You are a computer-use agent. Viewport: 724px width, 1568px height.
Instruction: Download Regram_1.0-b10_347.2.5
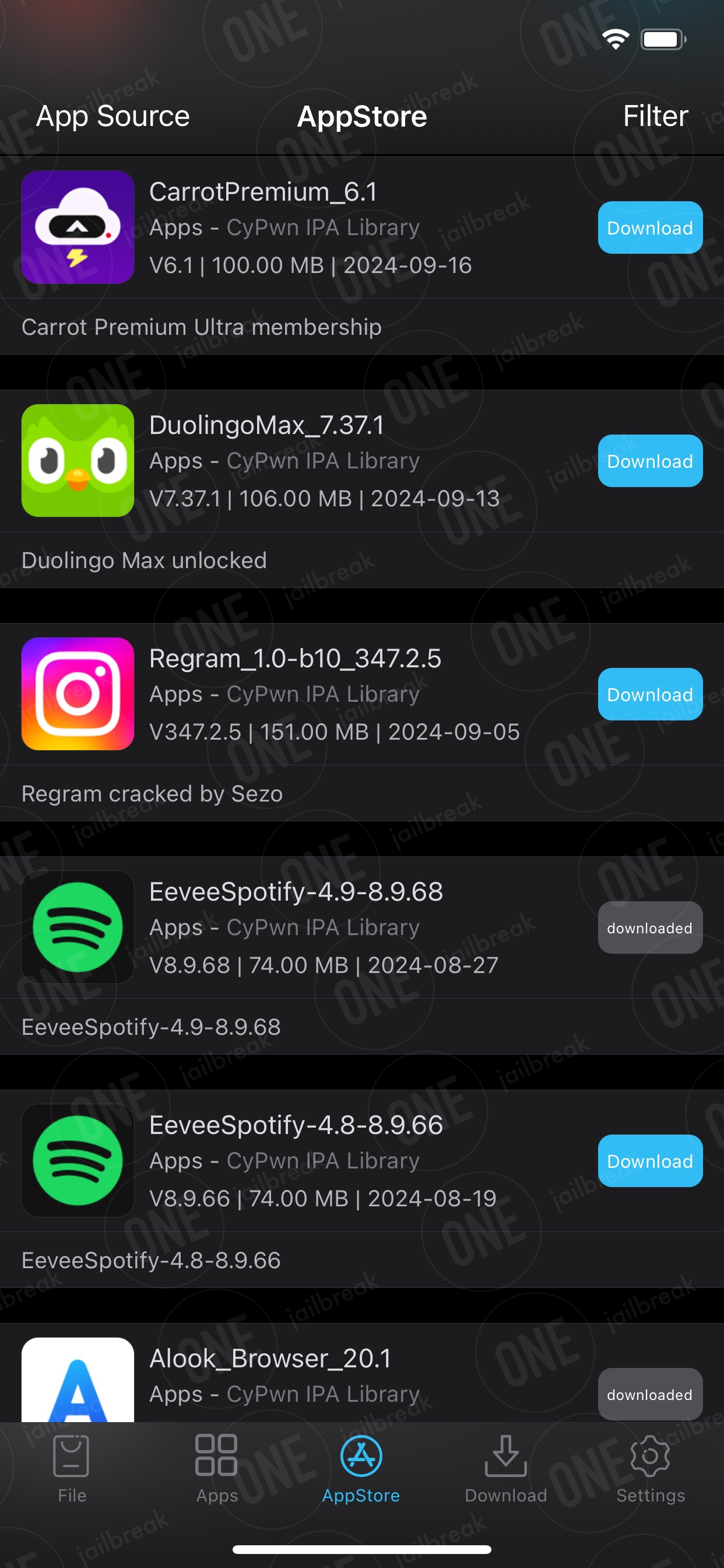point(650,694)
